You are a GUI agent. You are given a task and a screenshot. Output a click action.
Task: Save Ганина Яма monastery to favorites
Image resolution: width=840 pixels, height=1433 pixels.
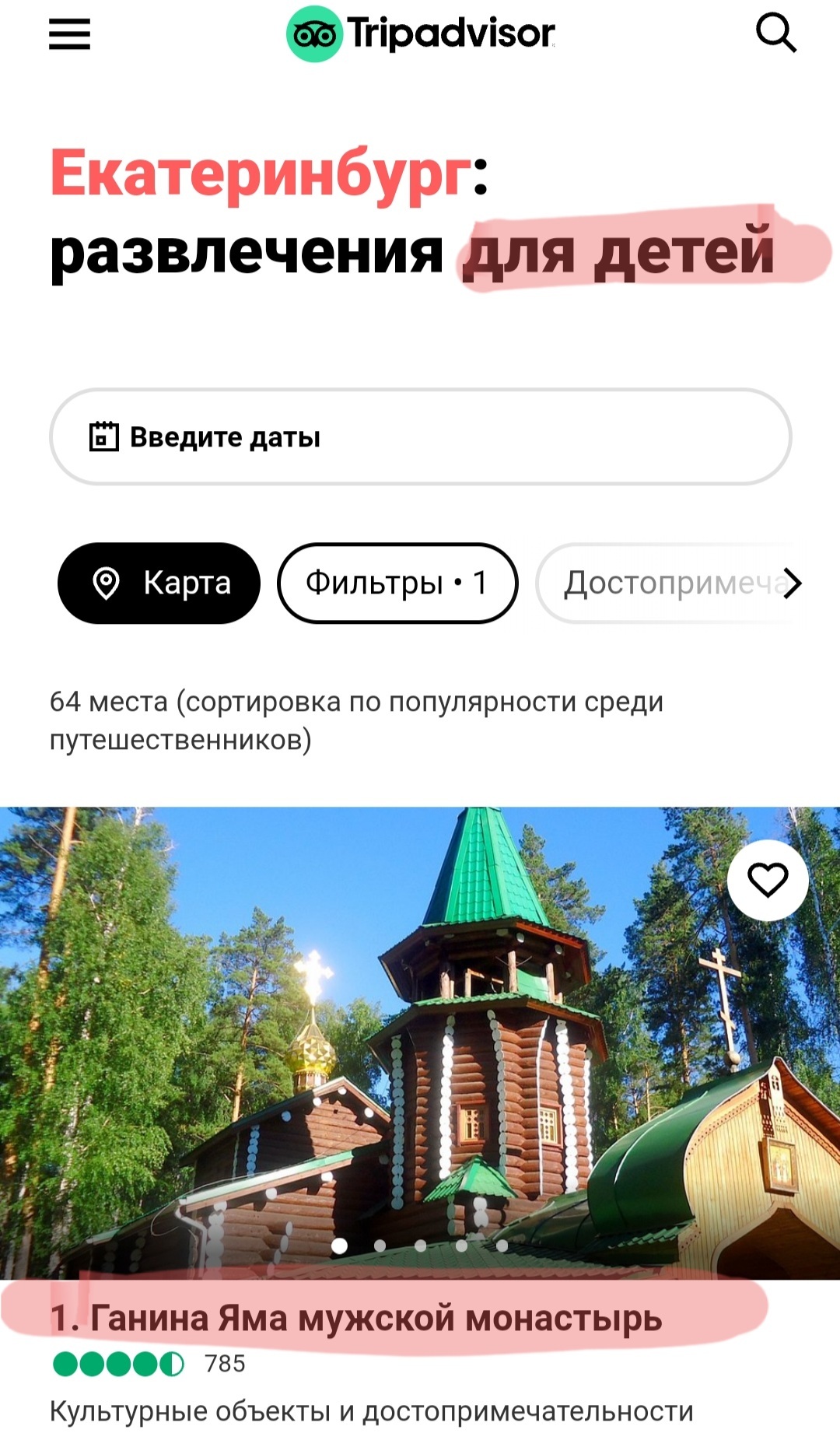tap(768, 880)
